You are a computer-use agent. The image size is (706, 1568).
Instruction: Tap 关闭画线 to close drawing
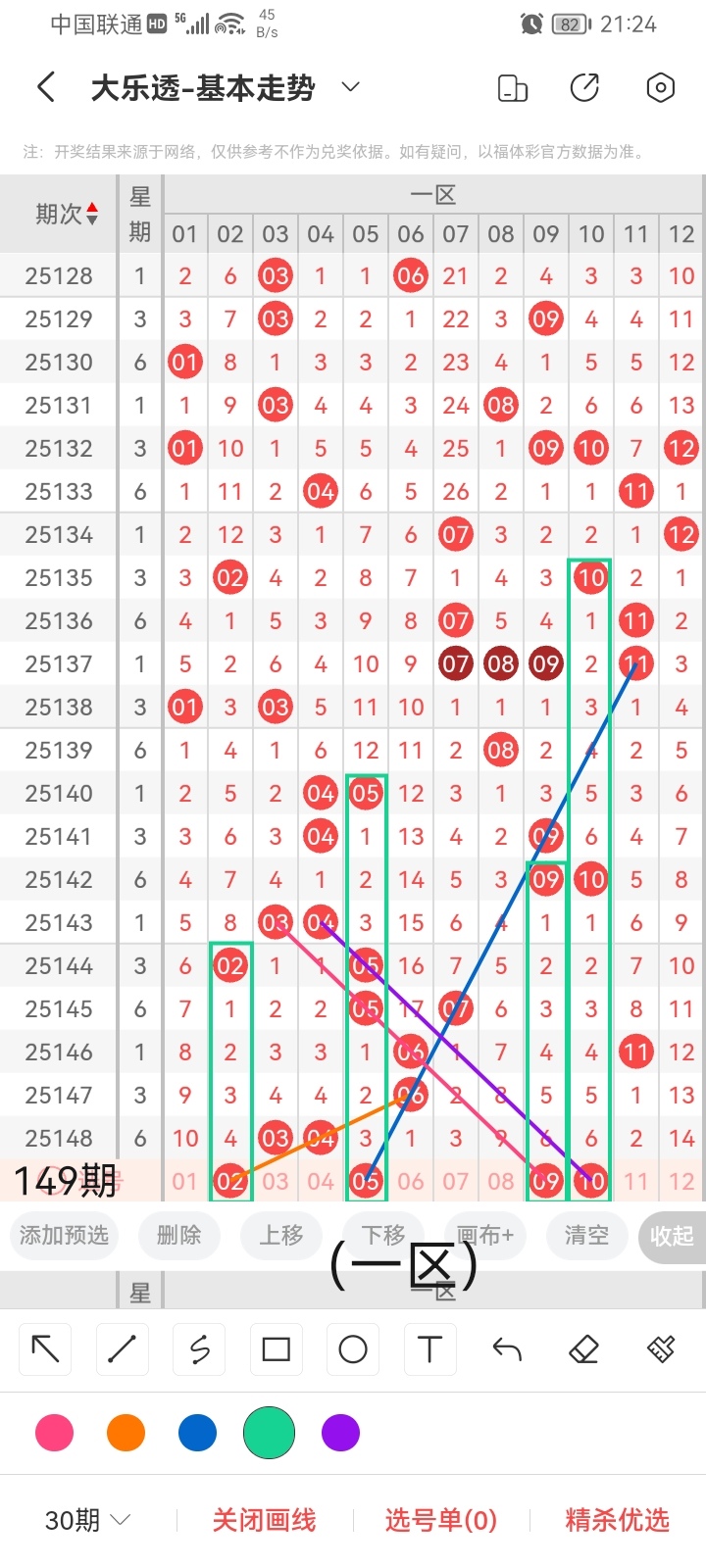[265, 1520]
